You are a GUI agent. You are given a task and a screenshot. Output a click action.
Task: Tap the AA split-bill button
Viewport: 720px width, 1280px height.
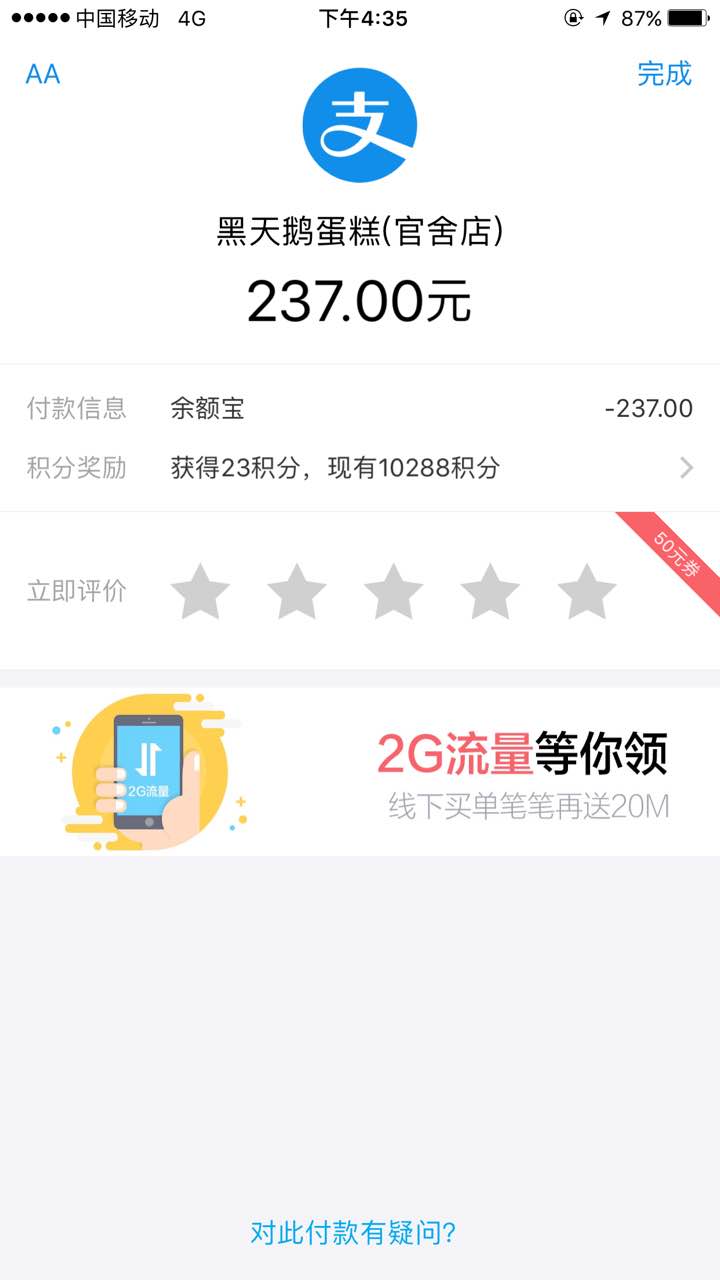[x=43, y=74]
